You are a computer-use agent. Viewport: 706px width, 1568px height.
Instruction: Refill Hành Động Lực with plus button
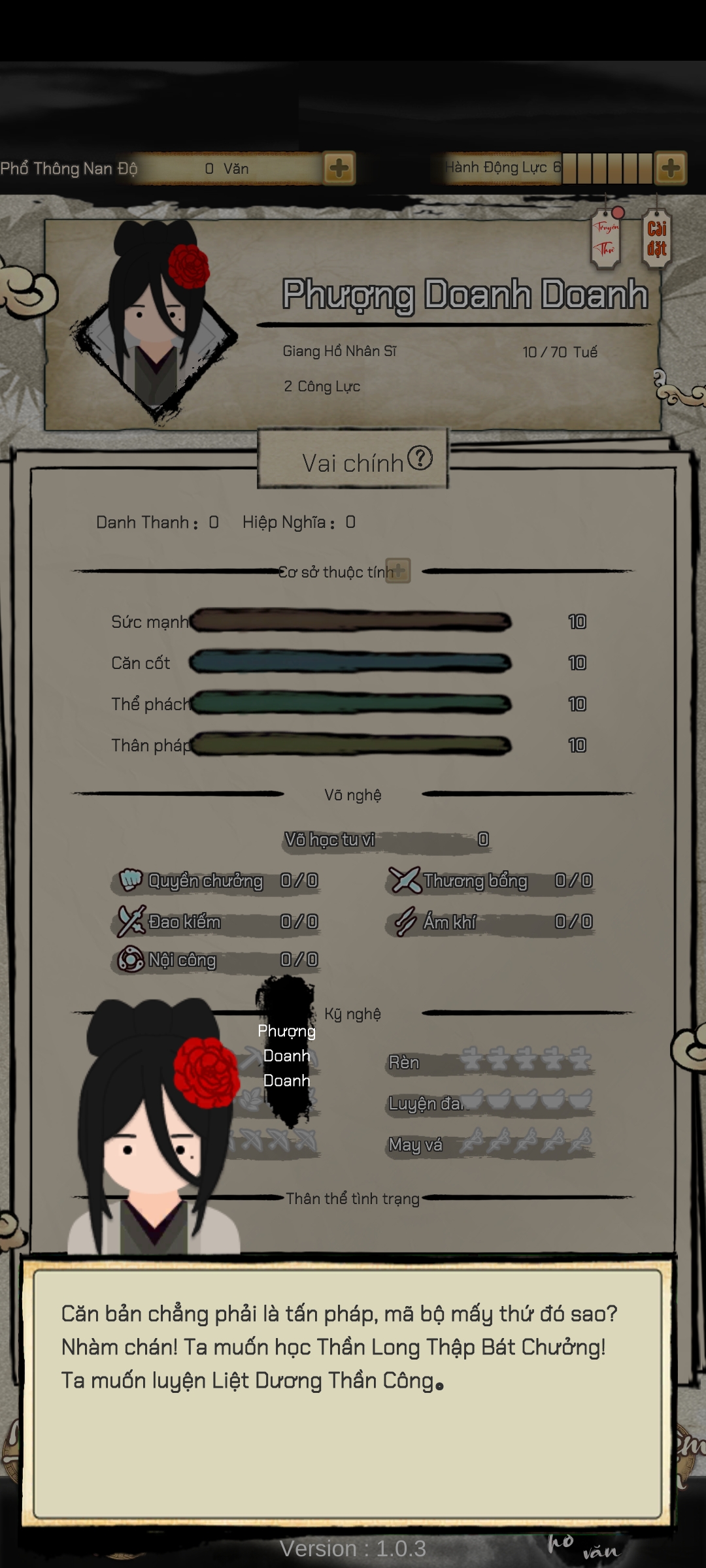[671, 169]
